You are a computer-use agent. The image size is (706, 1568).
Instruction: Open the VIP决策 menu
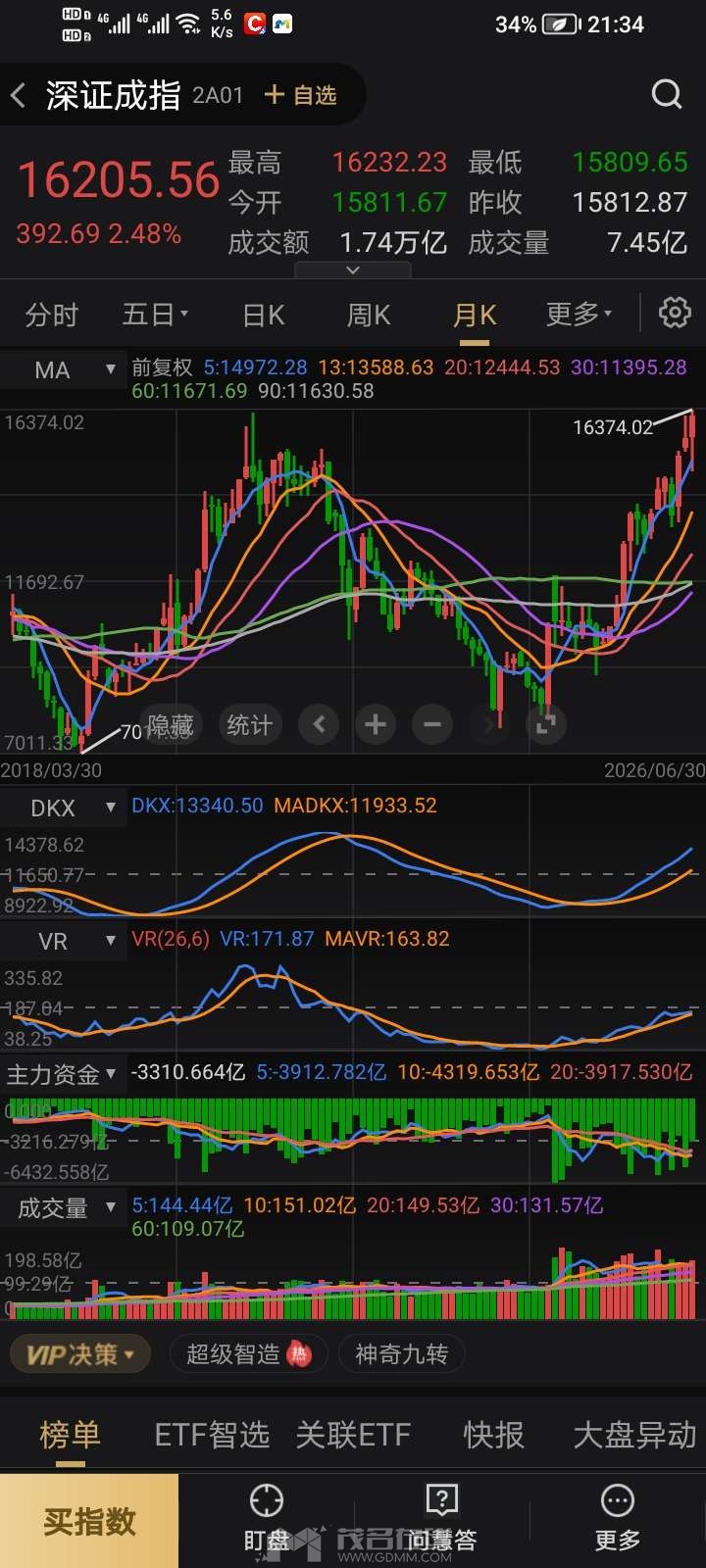point(79,1354)
